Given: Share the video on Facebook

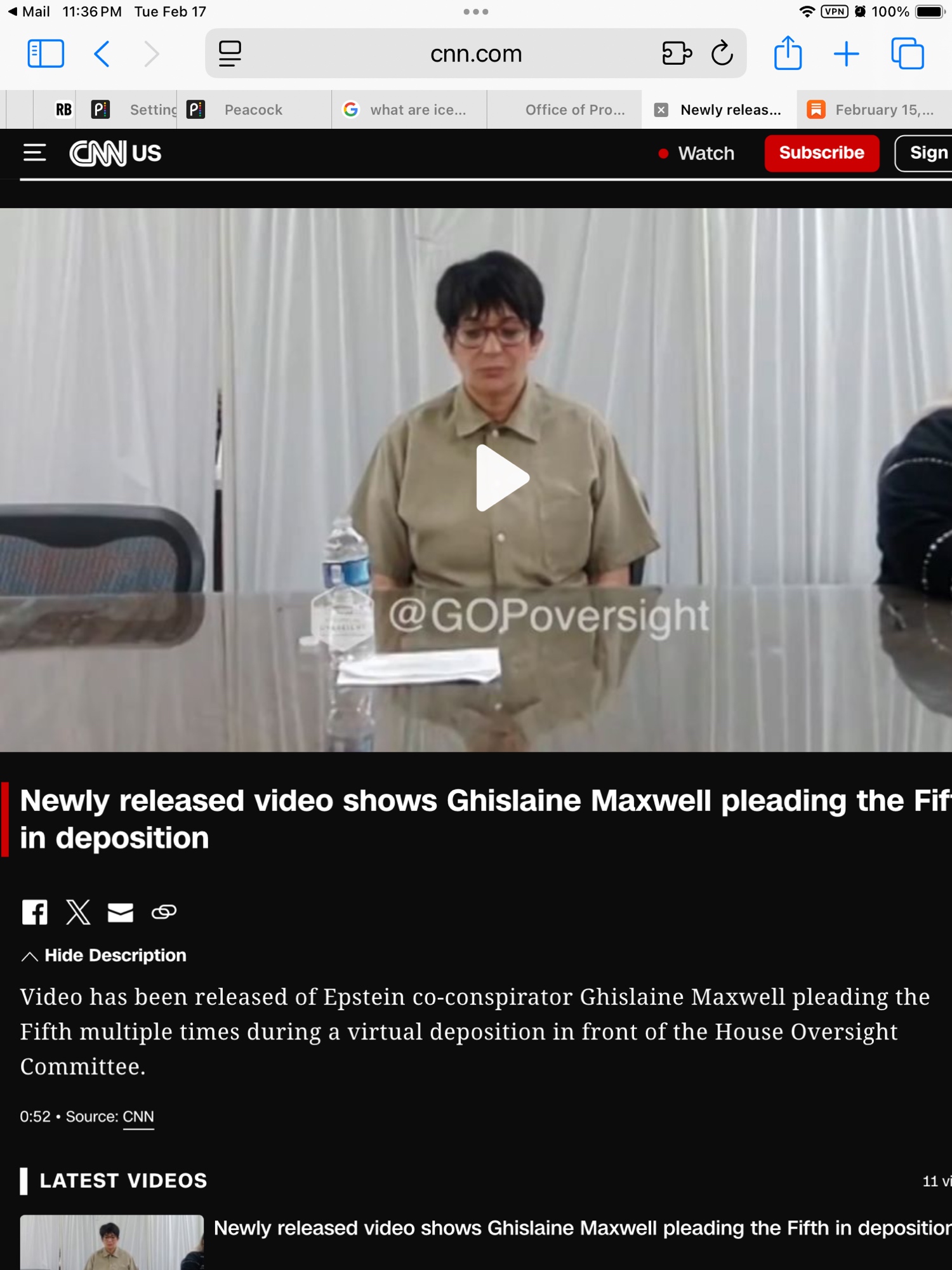Looking at the screenshot, I should (x=34, y=912).
